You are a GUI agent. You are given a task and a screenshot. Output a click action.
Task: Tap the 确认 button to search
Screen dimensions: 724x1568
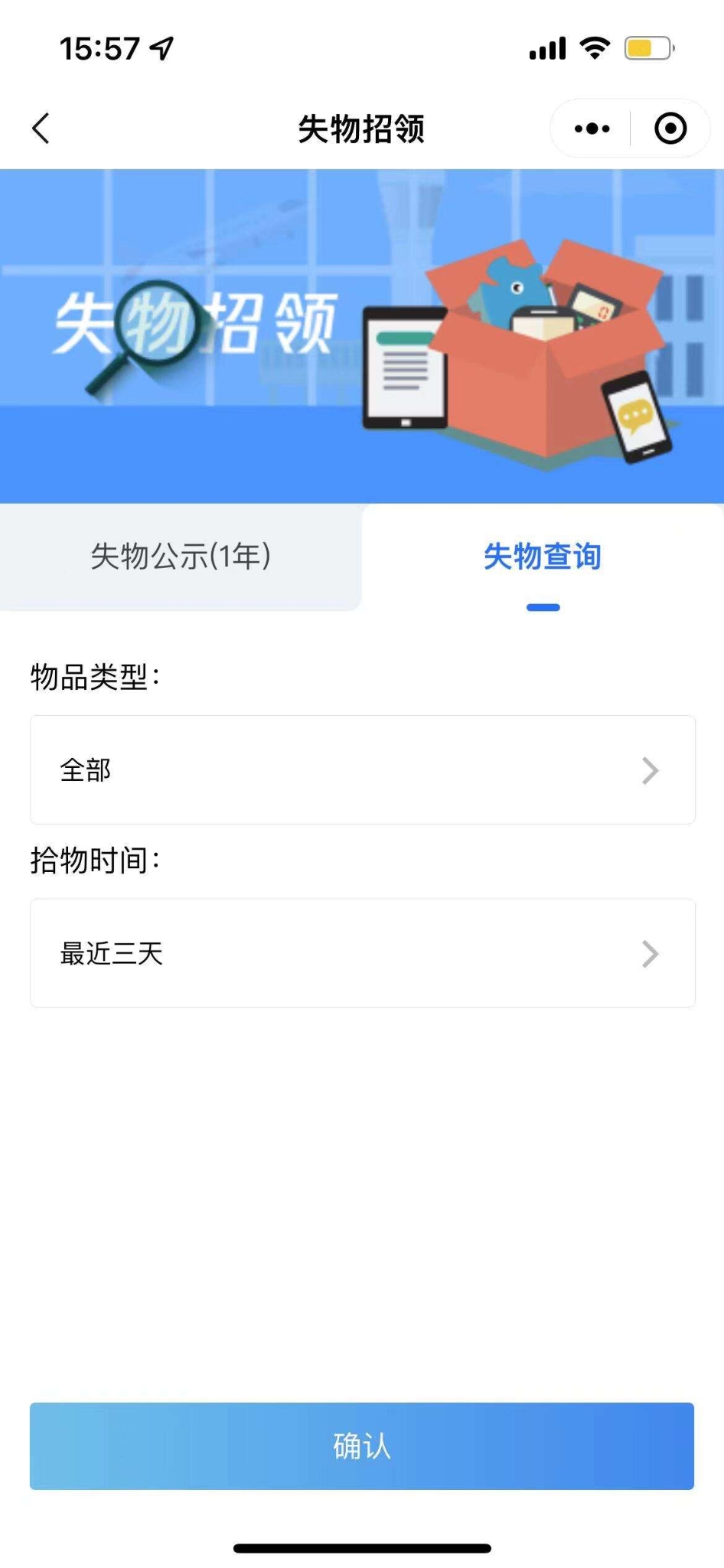point(362,1446)
